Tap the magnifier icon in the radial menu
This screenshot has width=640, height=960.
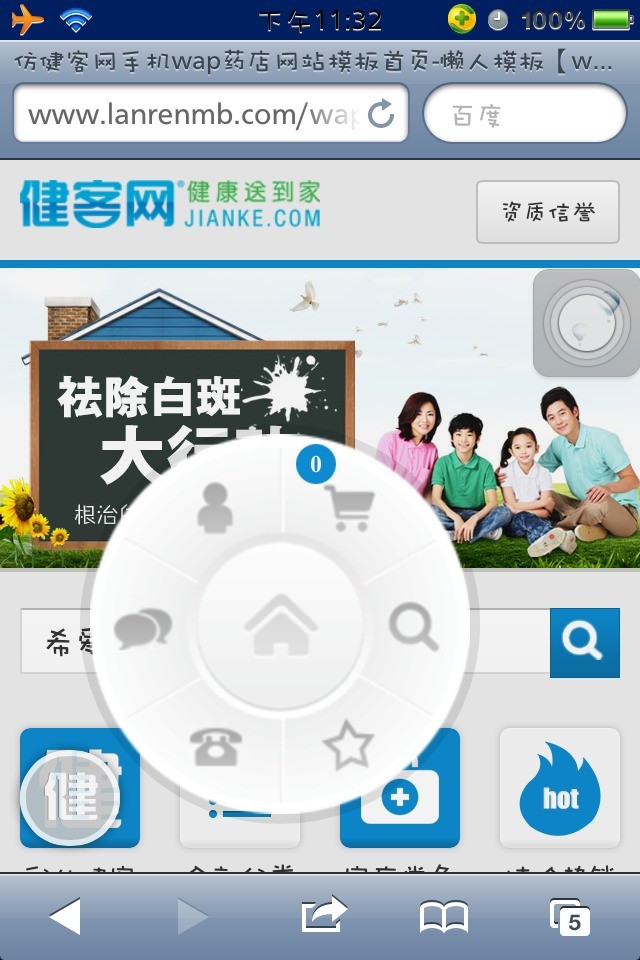coord(414,627)
